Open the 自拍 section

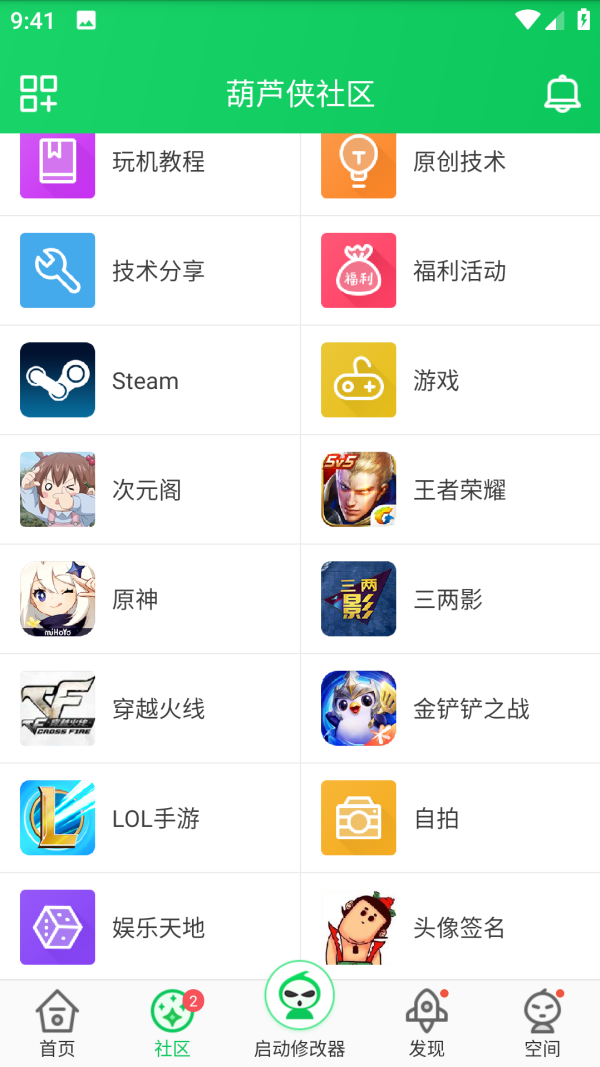pos(450,818)
